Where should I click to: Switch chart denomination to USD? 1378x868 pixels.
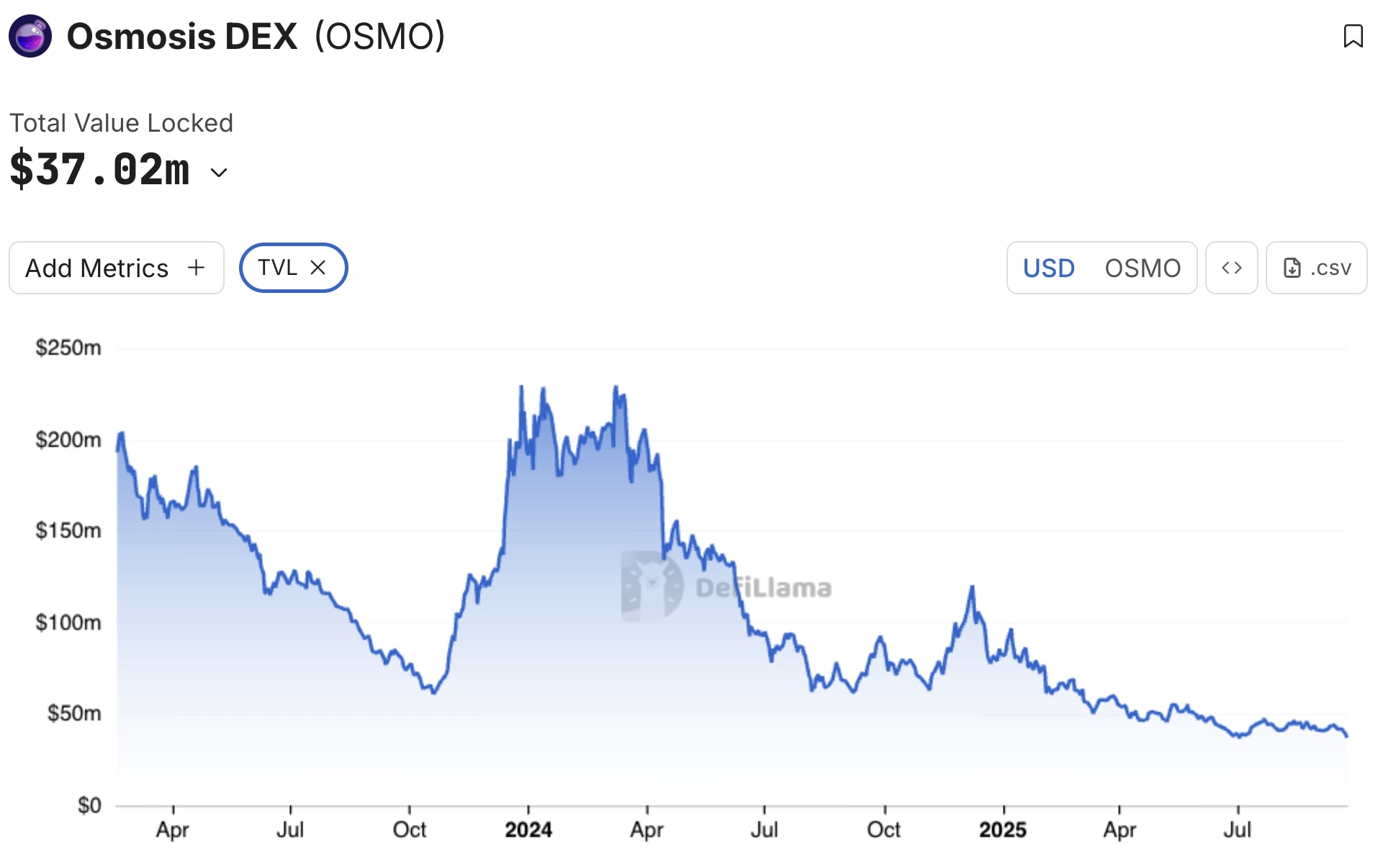tap(1048, 268)
